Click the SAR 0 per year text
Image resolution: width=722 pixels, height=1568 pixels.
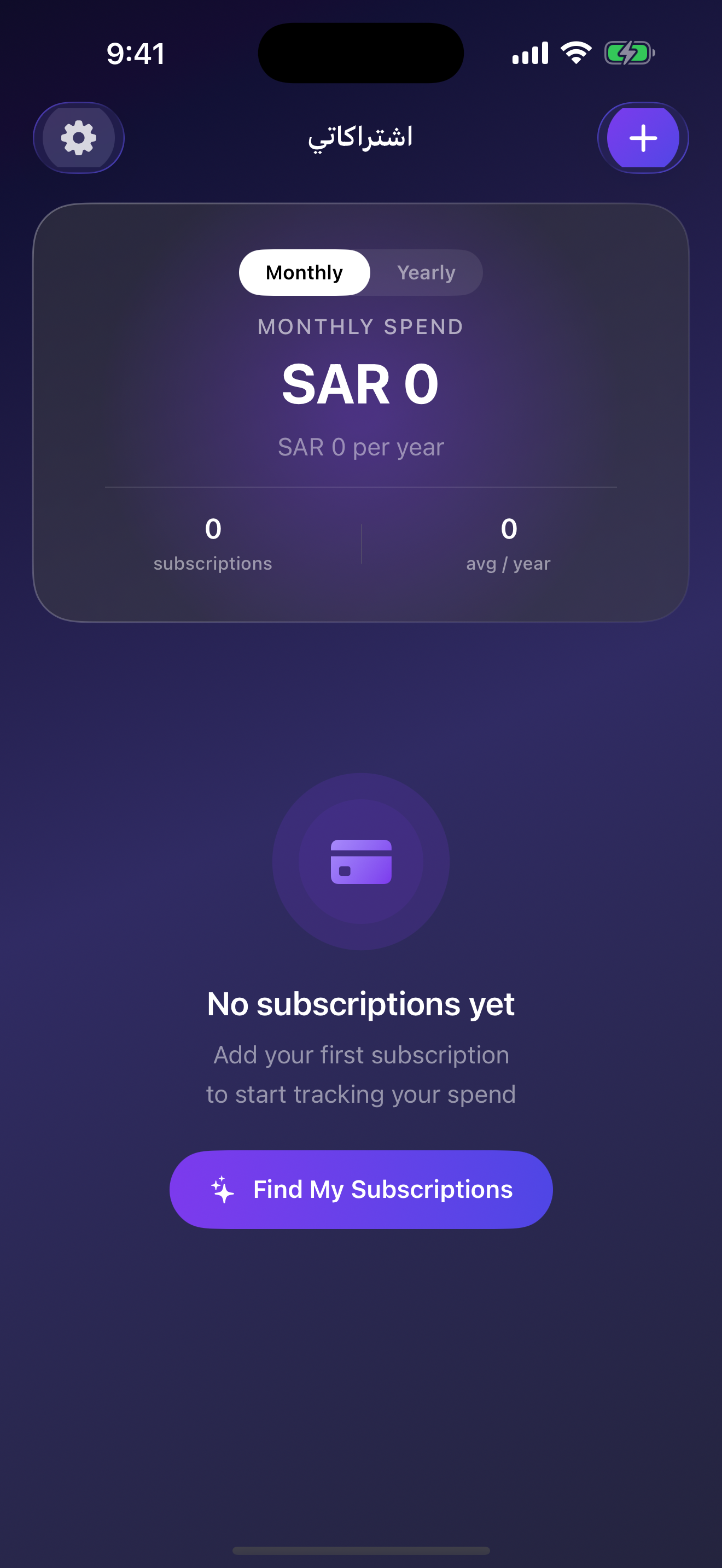[361, 446]
